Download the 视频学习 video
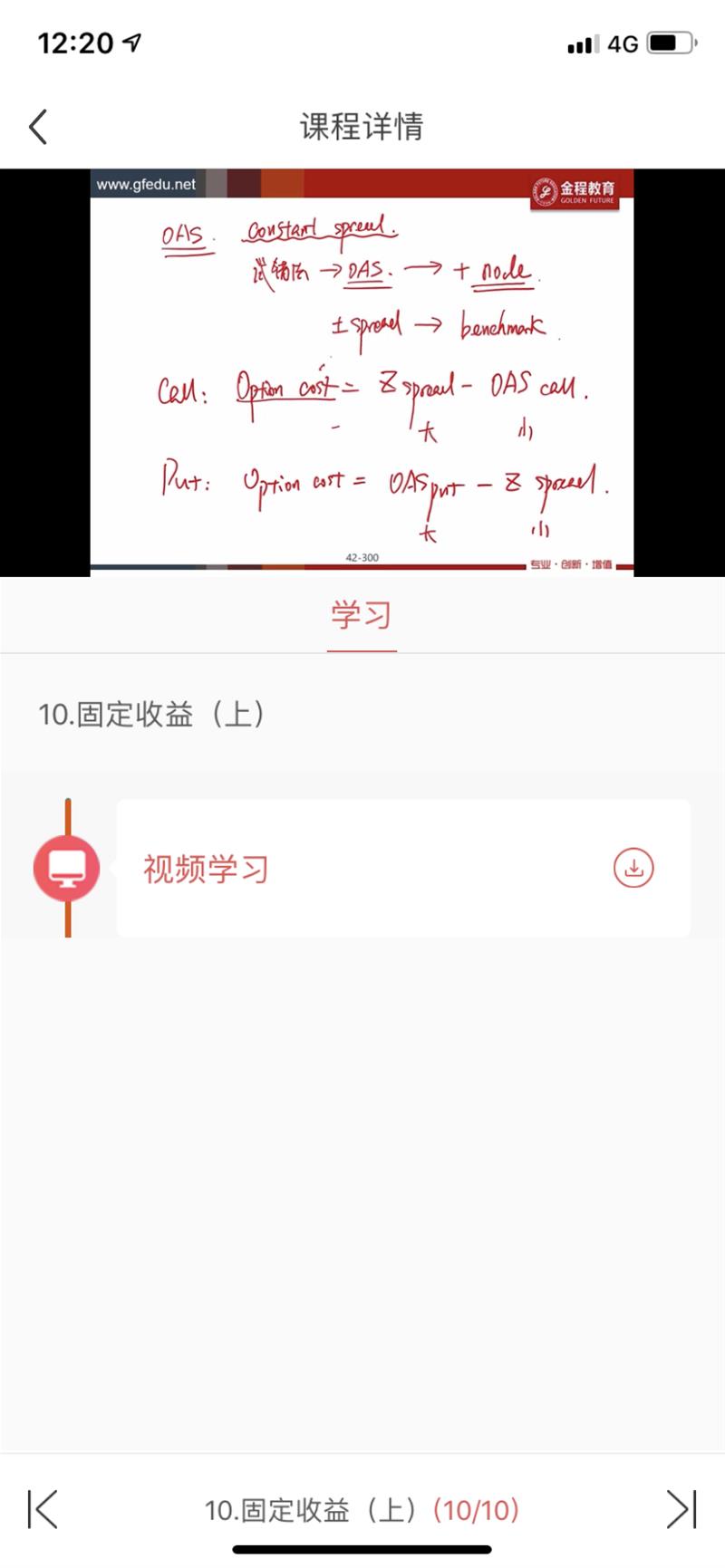 click(633, 868)
